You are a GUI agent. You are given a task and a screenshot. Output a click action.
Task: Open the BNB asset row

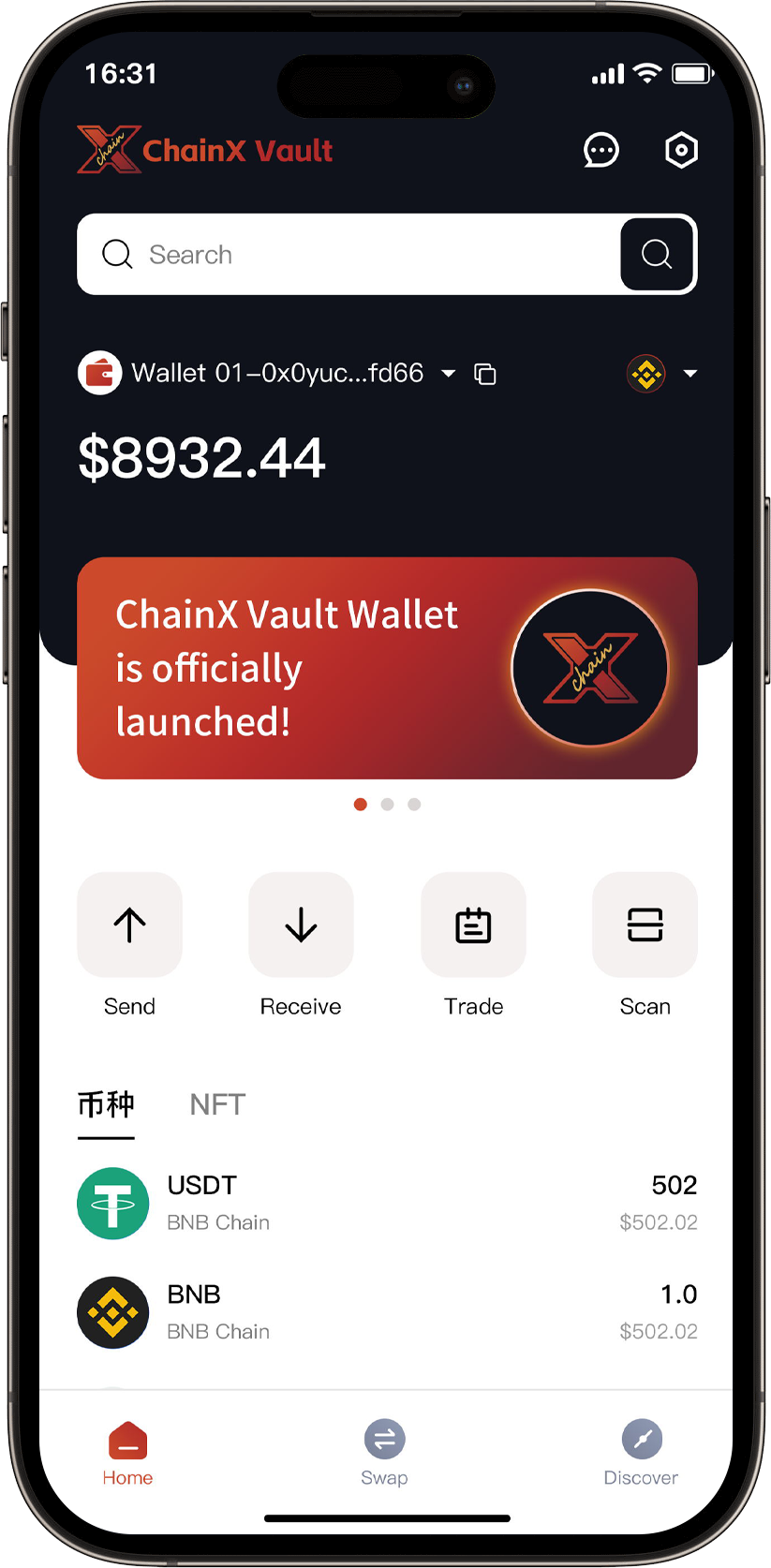coord(387,1312)
